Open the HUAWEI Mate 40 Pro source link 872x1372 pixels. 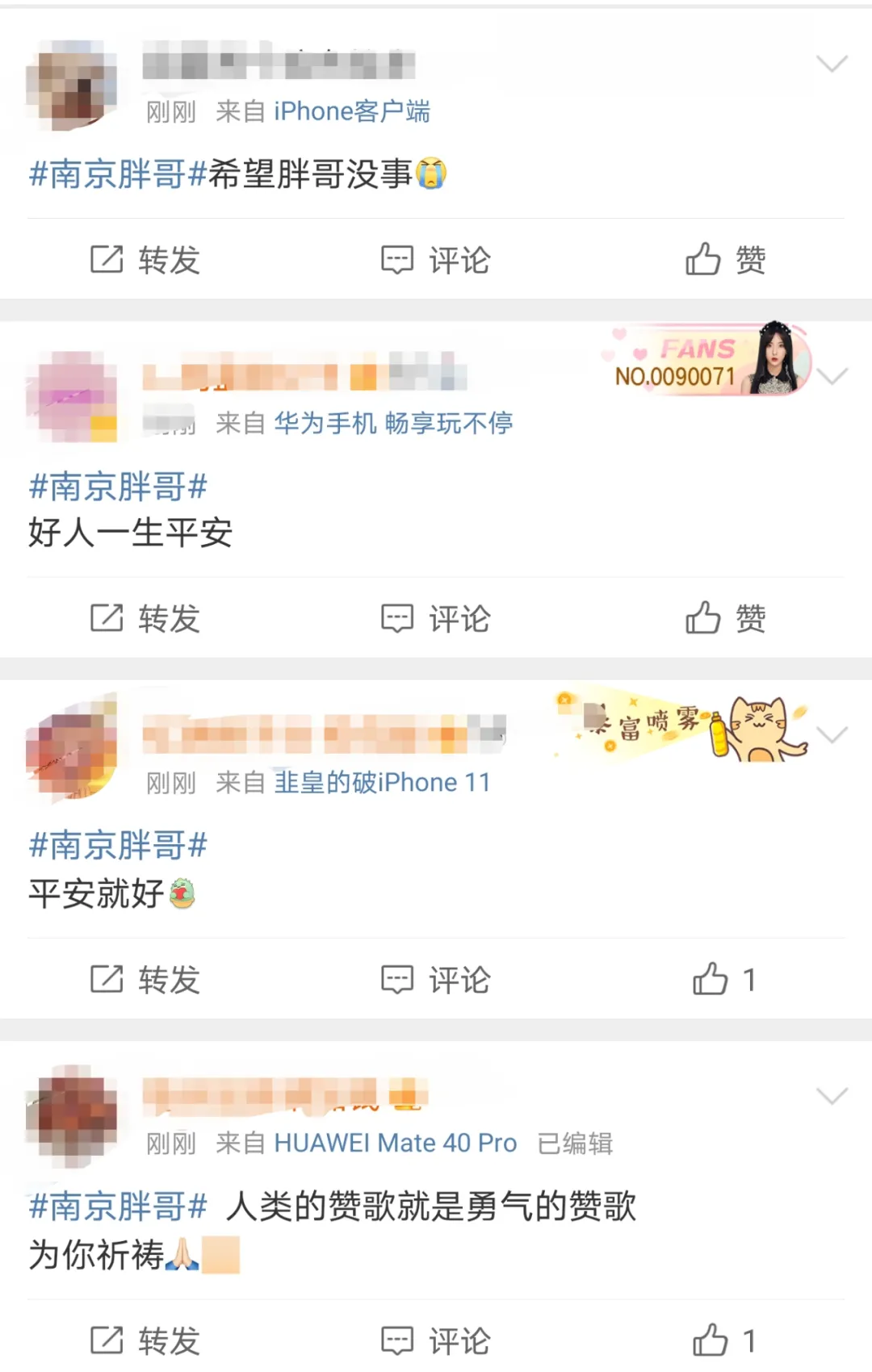pyautogui.click(x=395, y=1143)
